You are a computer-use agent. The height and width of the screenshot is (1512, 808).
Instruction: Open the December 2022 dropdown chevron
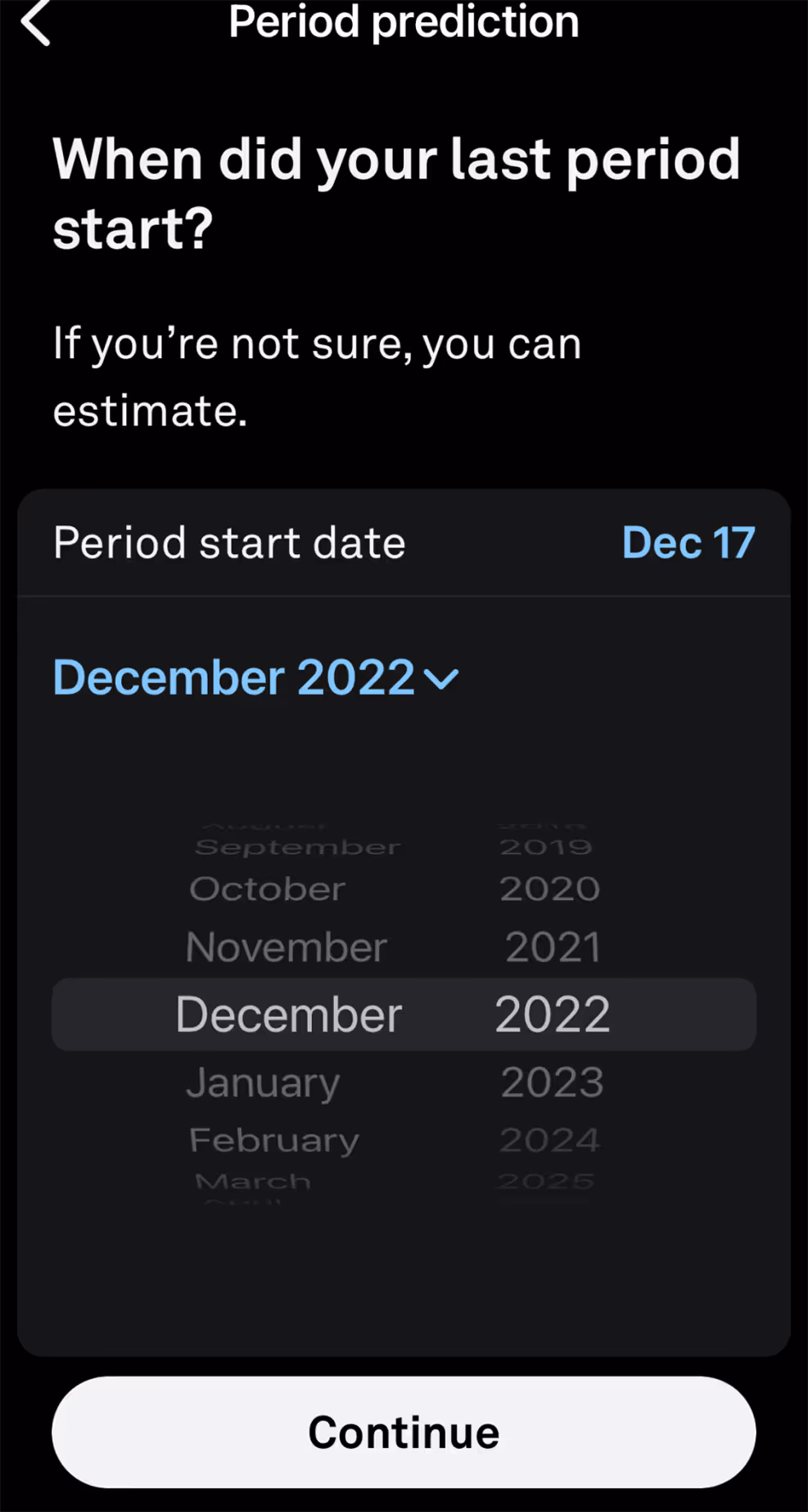click(x=440, y=677)
